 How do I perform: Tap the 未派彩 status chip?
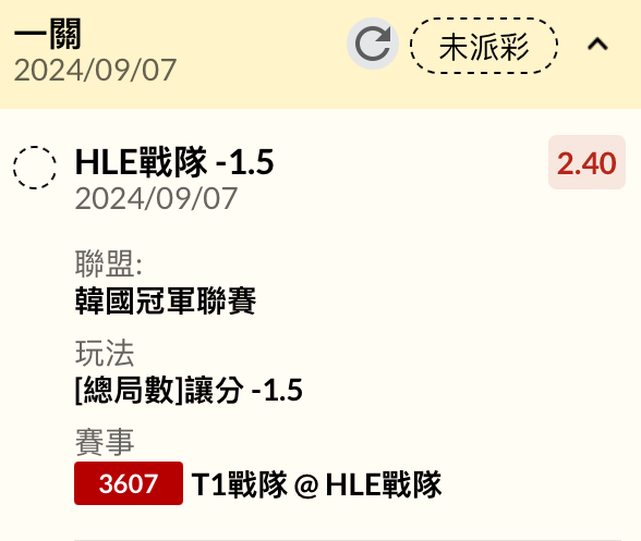point(484,46)
